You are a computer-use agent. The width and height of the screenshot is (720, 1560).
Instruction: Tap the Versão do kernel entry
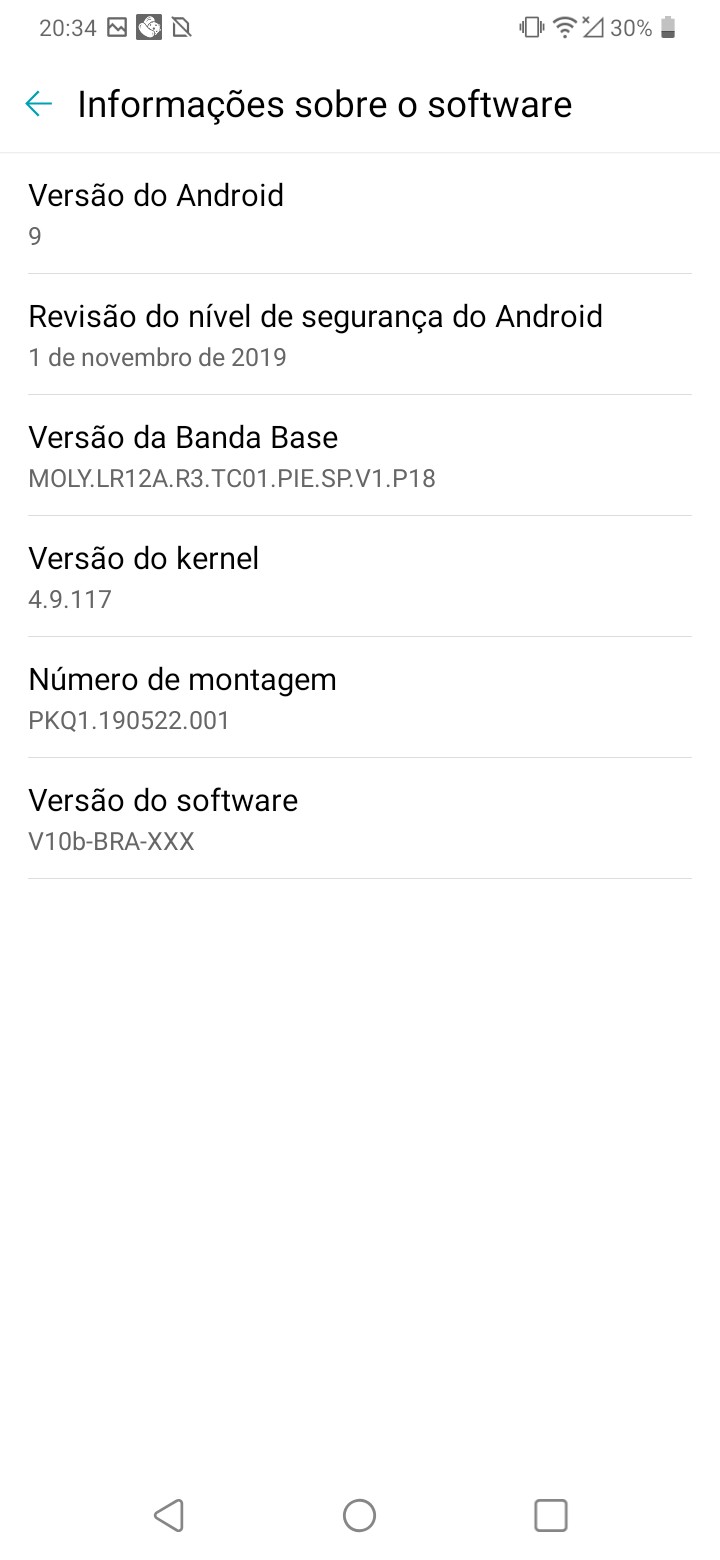click(x=360, y=577)
